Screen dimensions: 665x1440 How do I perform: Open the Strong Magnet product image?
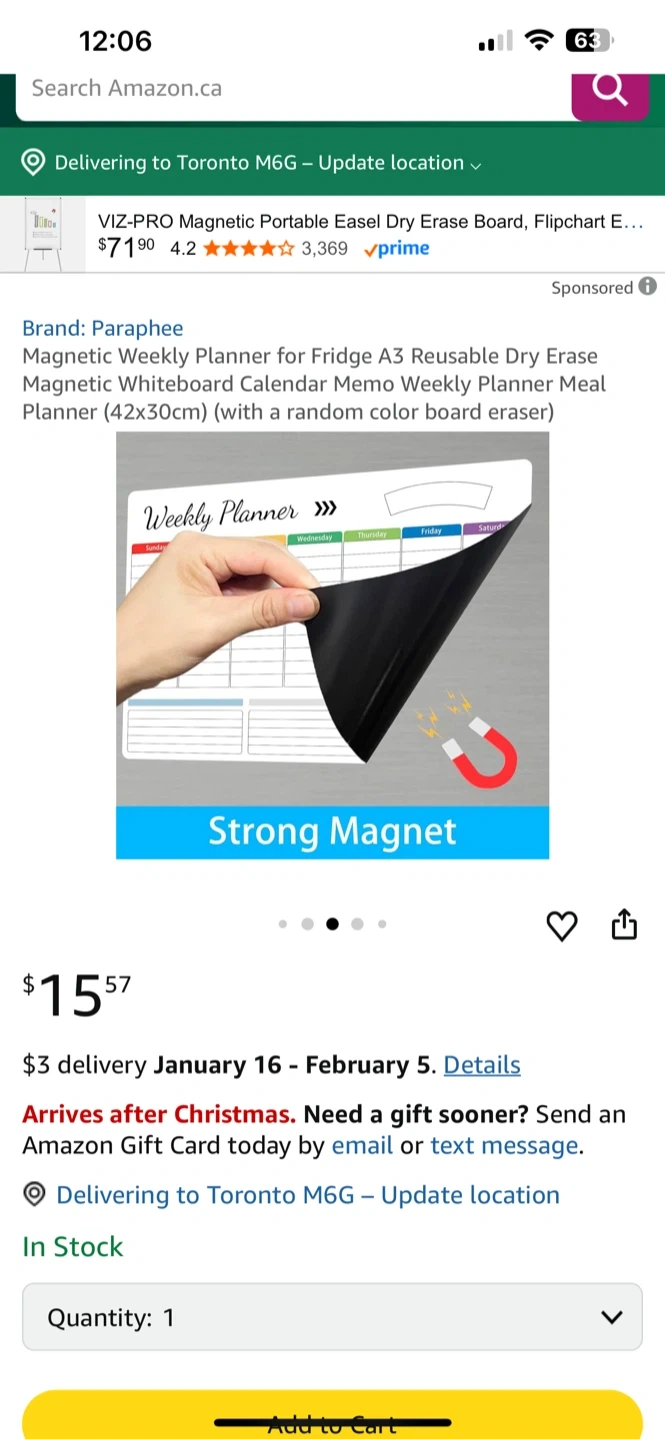(x=332, y=645)
